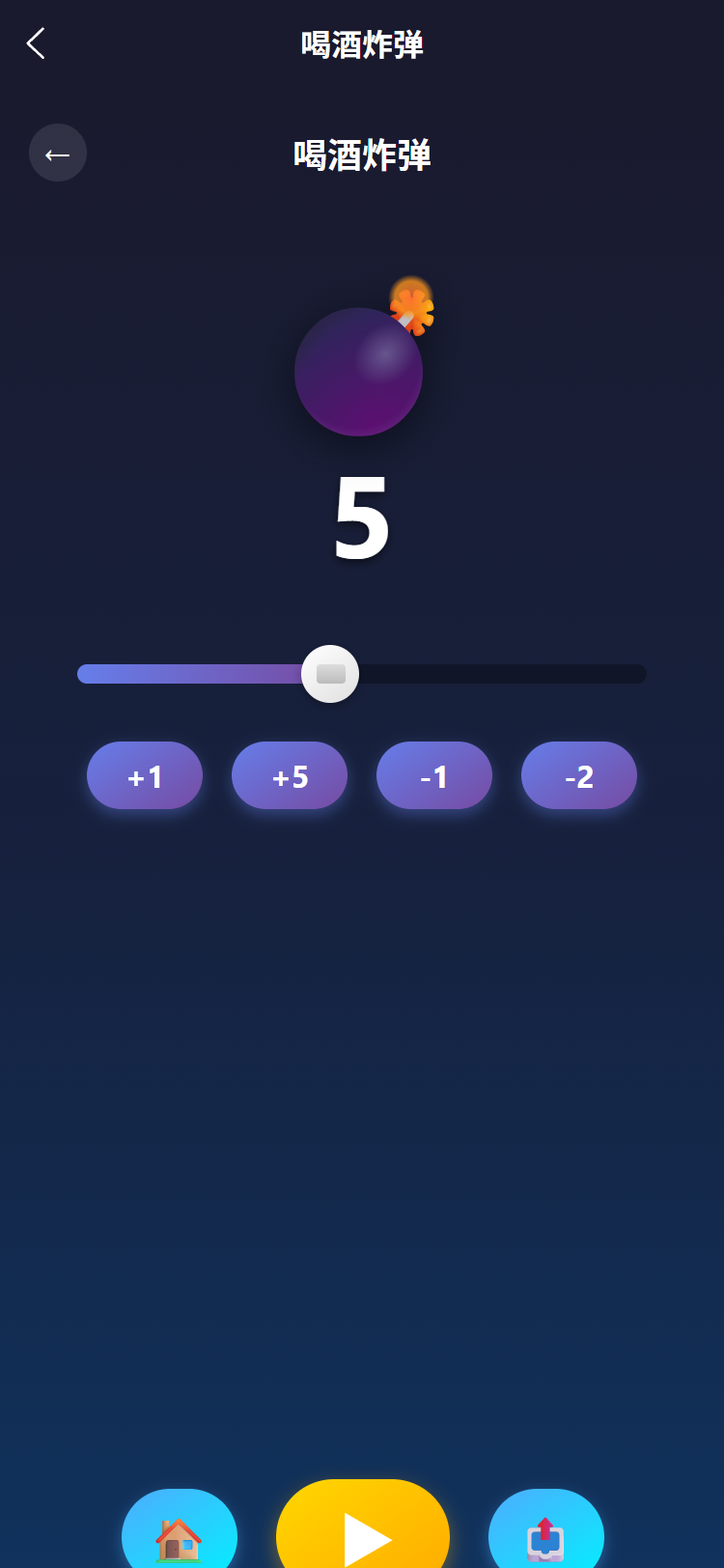Add one with the +1 button
This screenshot has height=1568, width=724.
(145, 775)
